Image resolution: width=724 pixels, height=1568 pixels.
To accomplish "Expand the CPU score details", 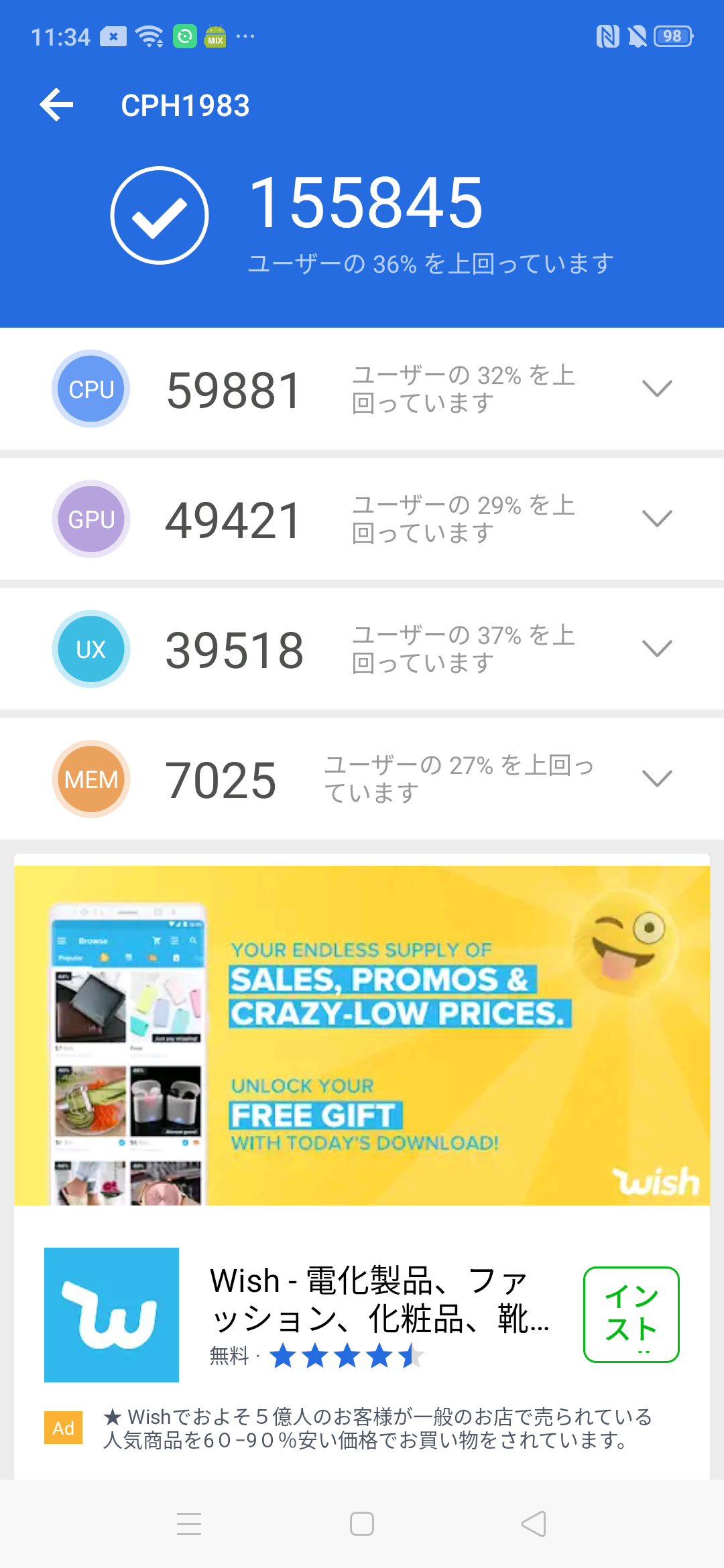I will click(656, 389).
